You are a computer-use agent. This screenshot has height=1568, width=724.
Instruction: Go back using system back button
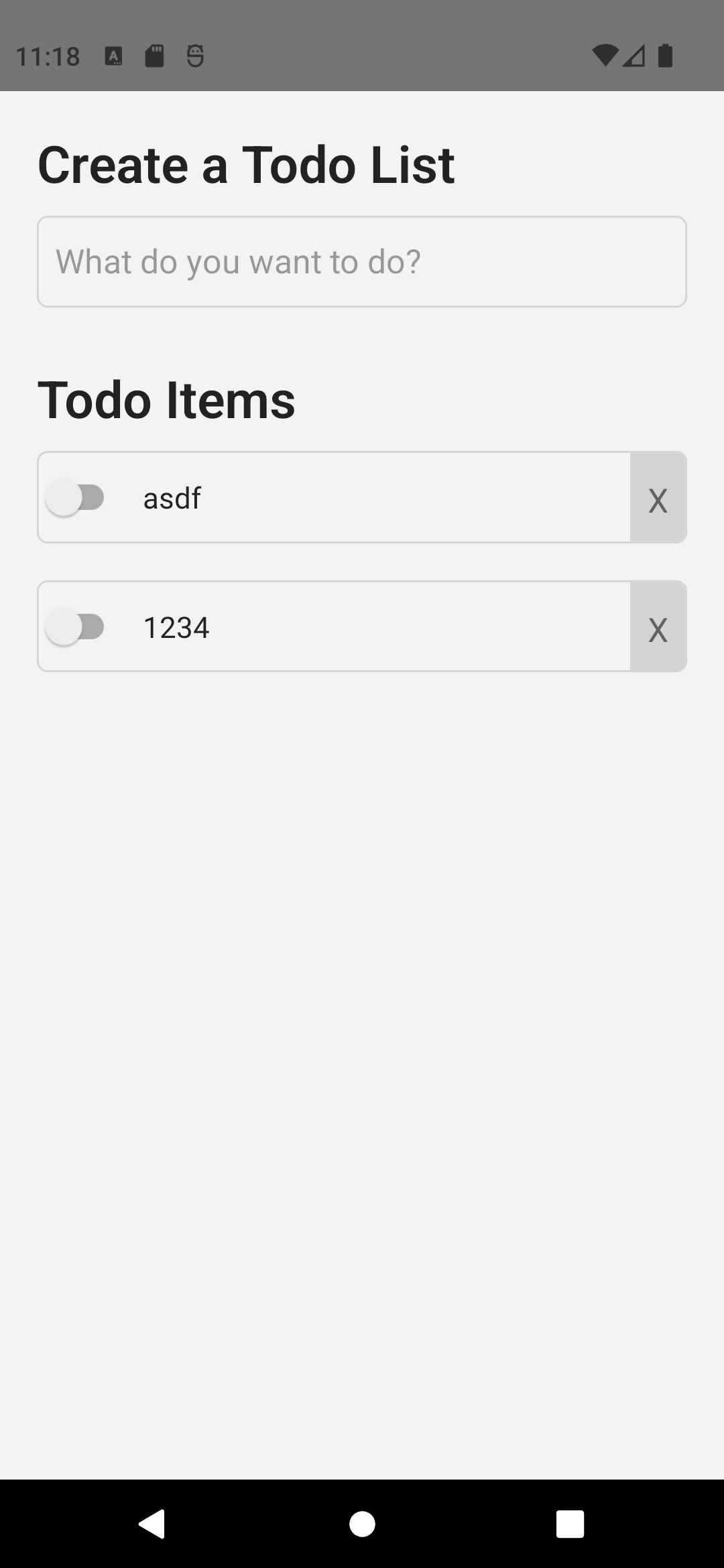(152, 1524)
